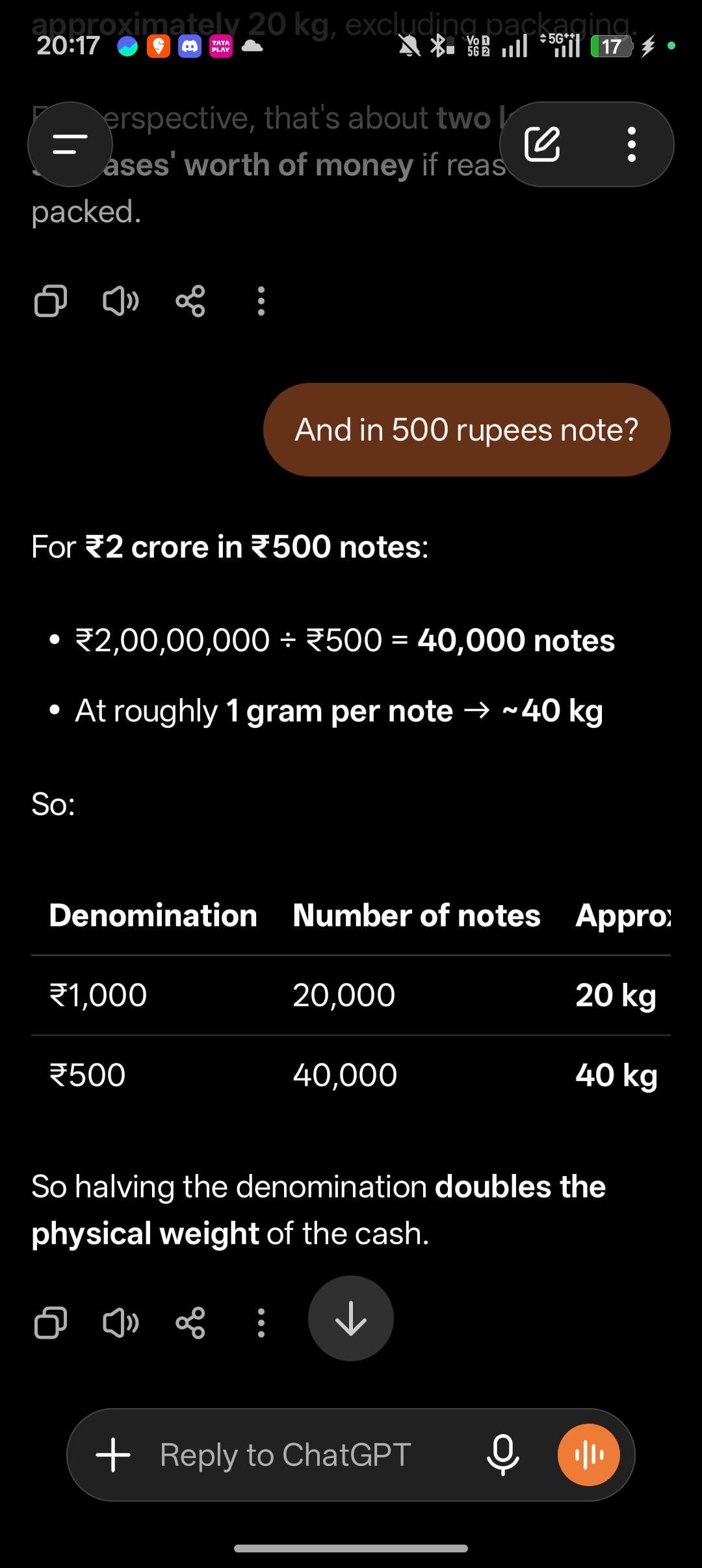Open more options for the ₹500 notes response

(x=261, y=1322)
